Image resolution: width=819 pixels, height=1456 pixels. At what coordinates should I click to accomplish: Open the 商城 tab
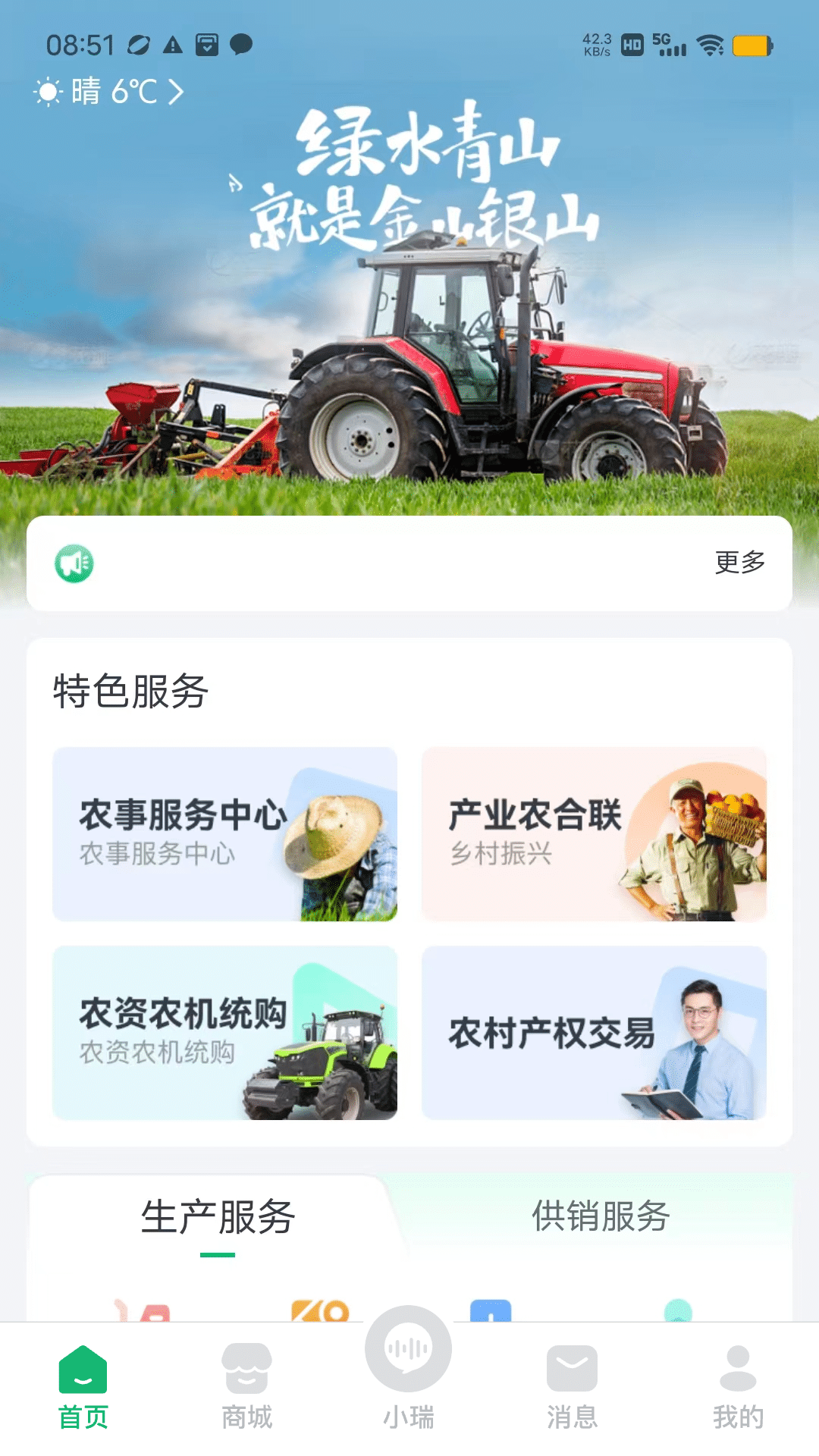(x=246, y=1388)
